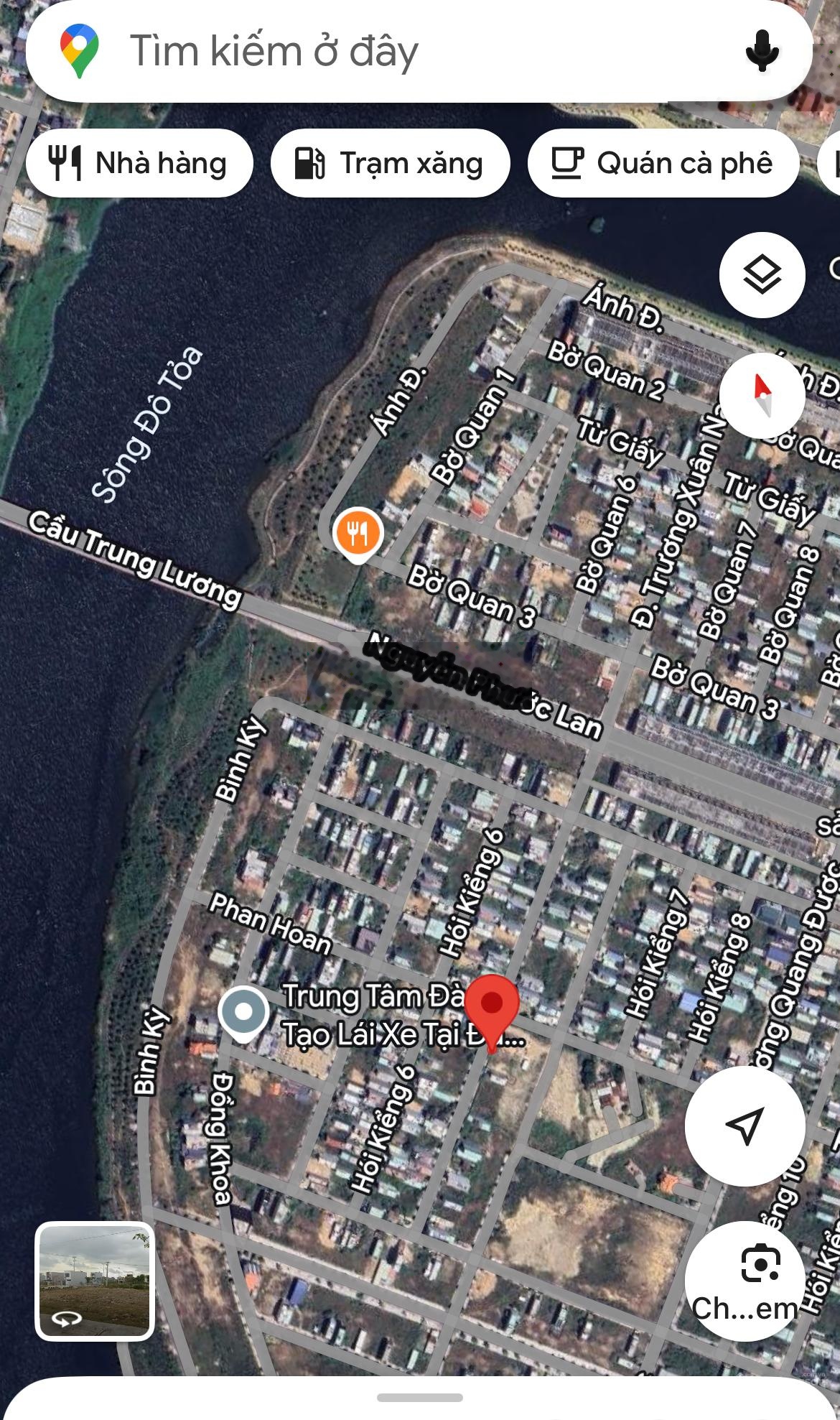
Task: Open the orange restaurant marker
Action: tap(358, 534)
